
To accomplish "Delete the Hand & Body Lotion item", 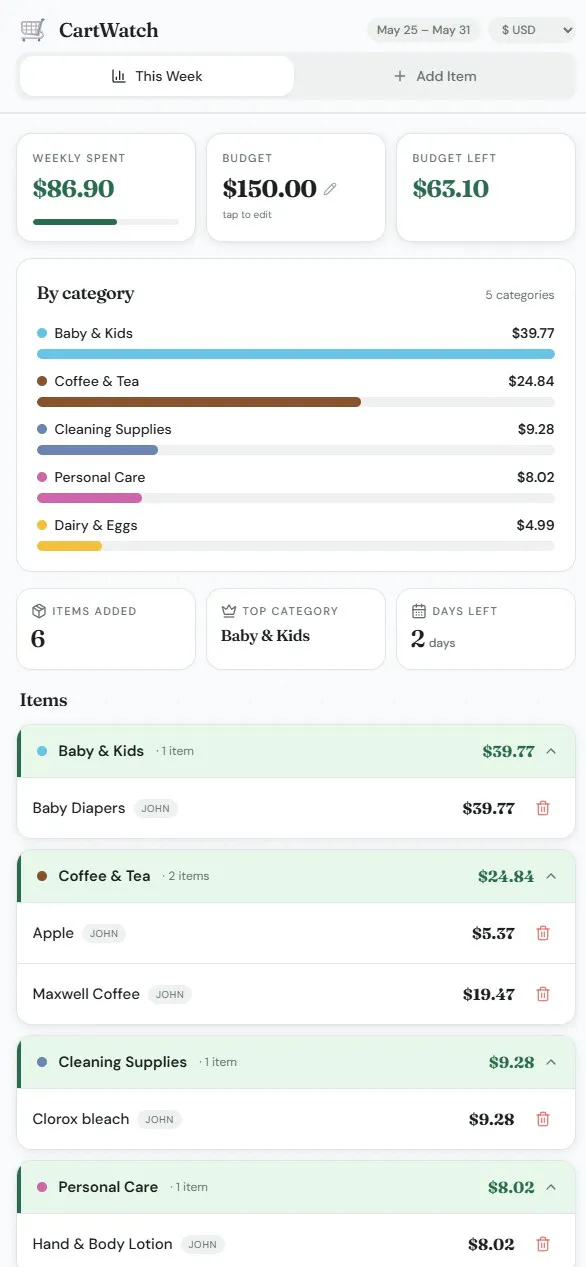I will [543, 1244].
